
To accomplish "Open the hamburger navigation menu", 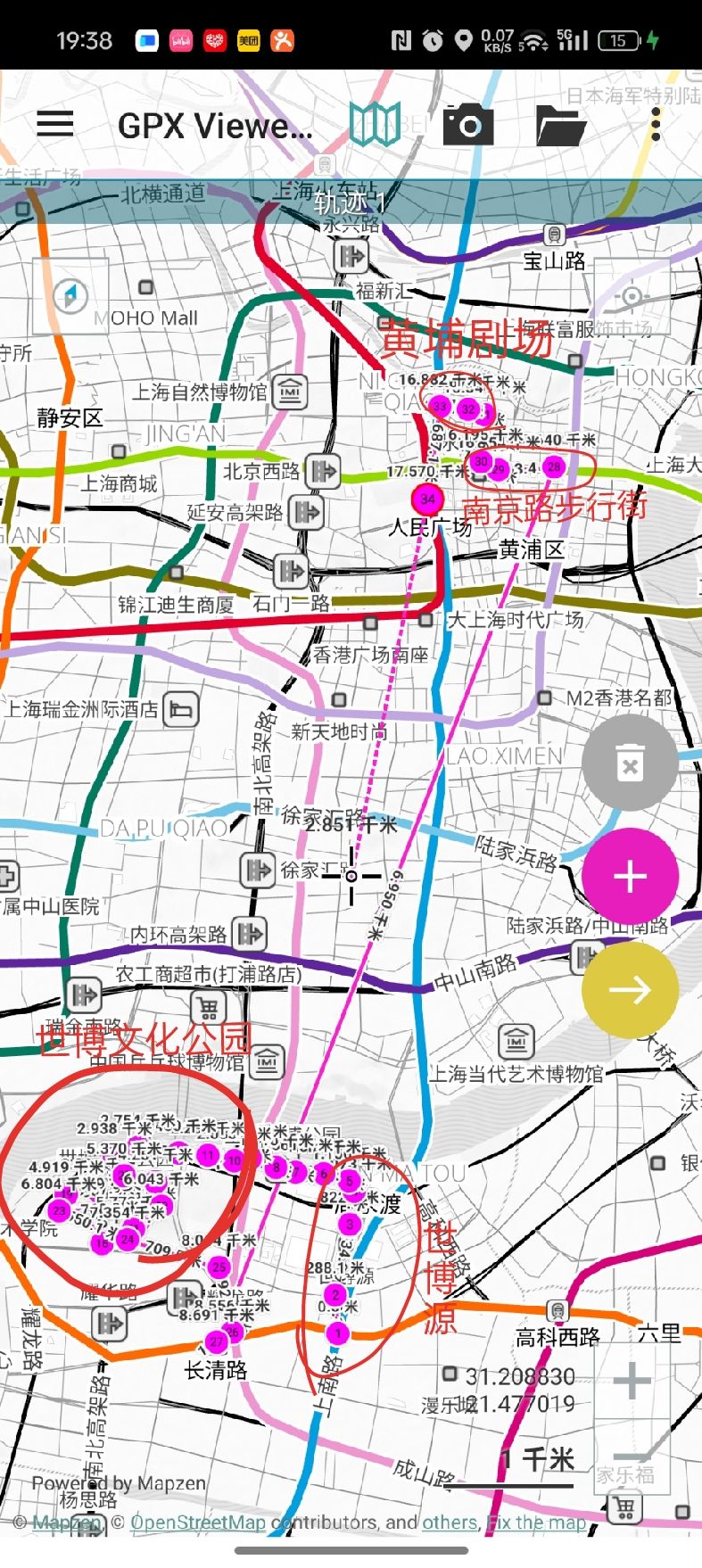I will click(x=54, y=124).
